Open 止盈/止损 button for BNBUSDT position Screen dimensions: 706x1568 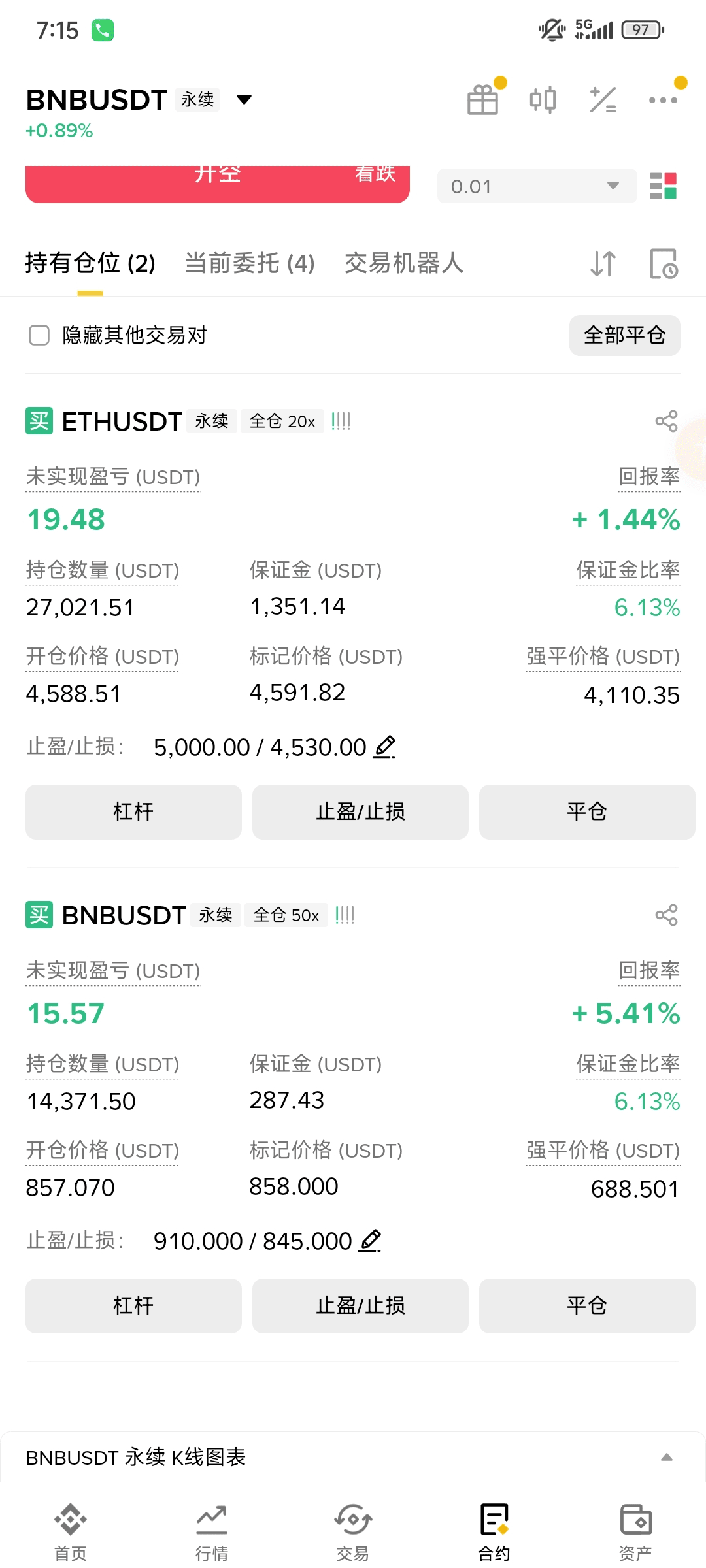click(x=360, y=1306)
